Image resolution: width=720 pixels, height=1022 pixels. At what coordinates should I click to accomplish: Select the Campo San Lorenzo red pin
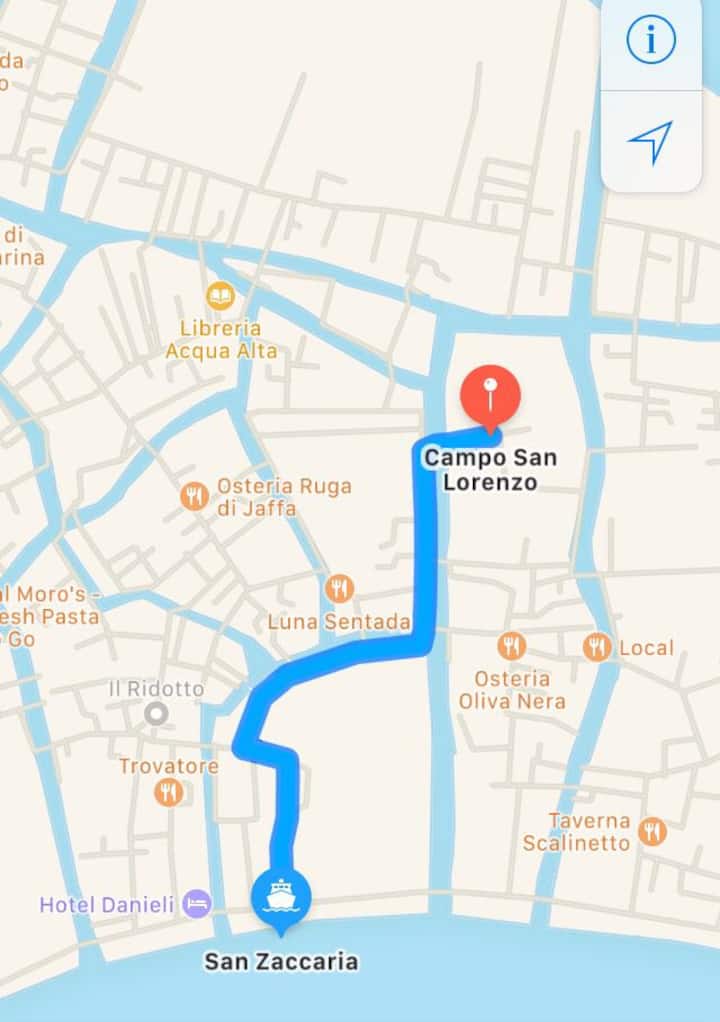[x=490, y=394]
